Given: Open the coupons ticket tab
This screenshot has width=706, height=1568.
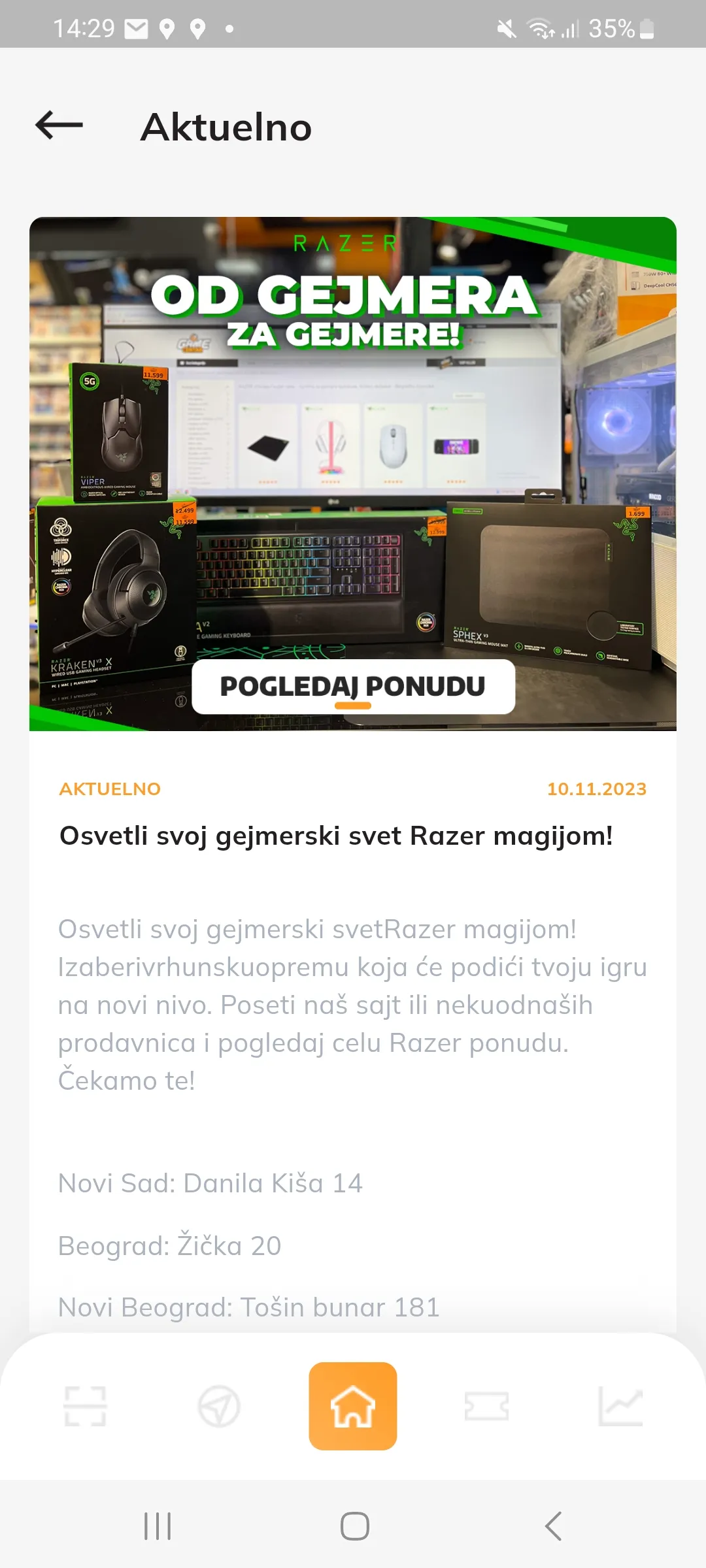Looking at the screenshot, I should click(486, 1406).
